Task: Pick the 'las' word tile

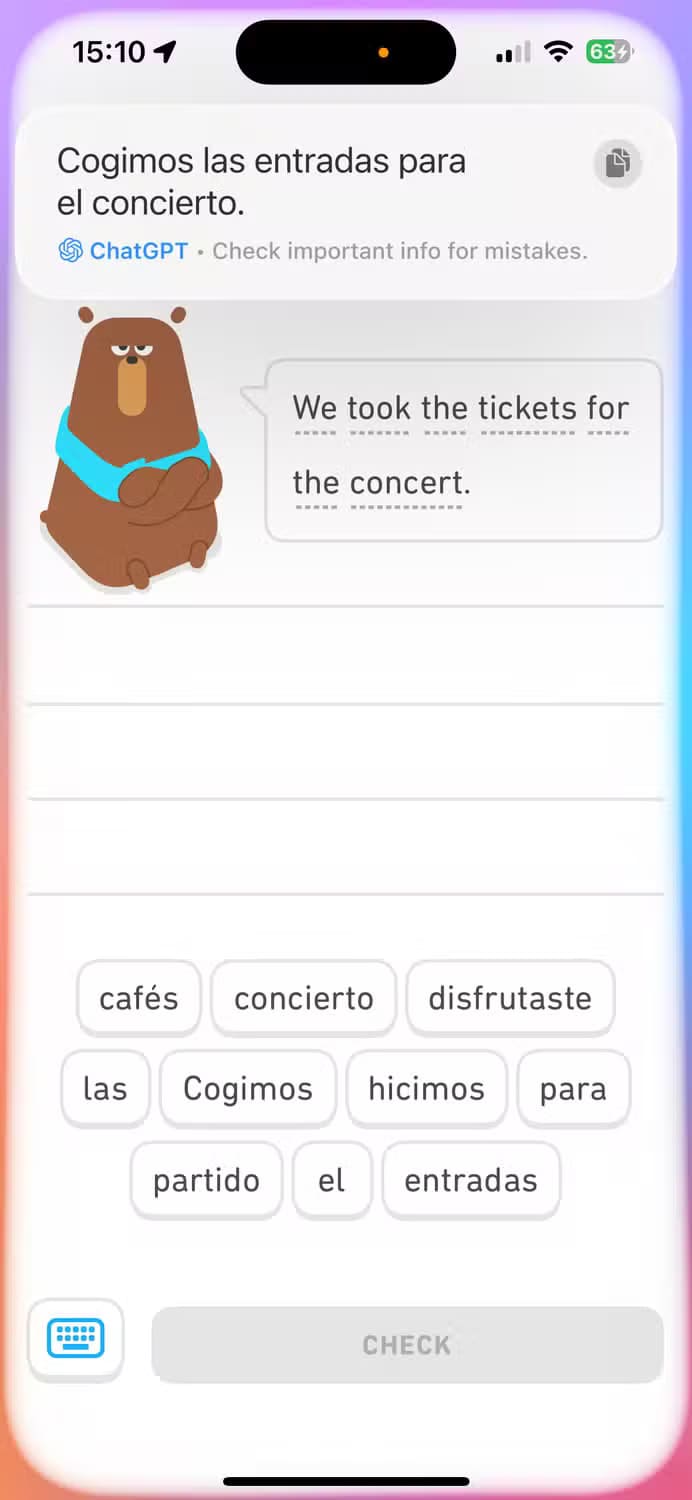Action: (x=105, y=1088)
